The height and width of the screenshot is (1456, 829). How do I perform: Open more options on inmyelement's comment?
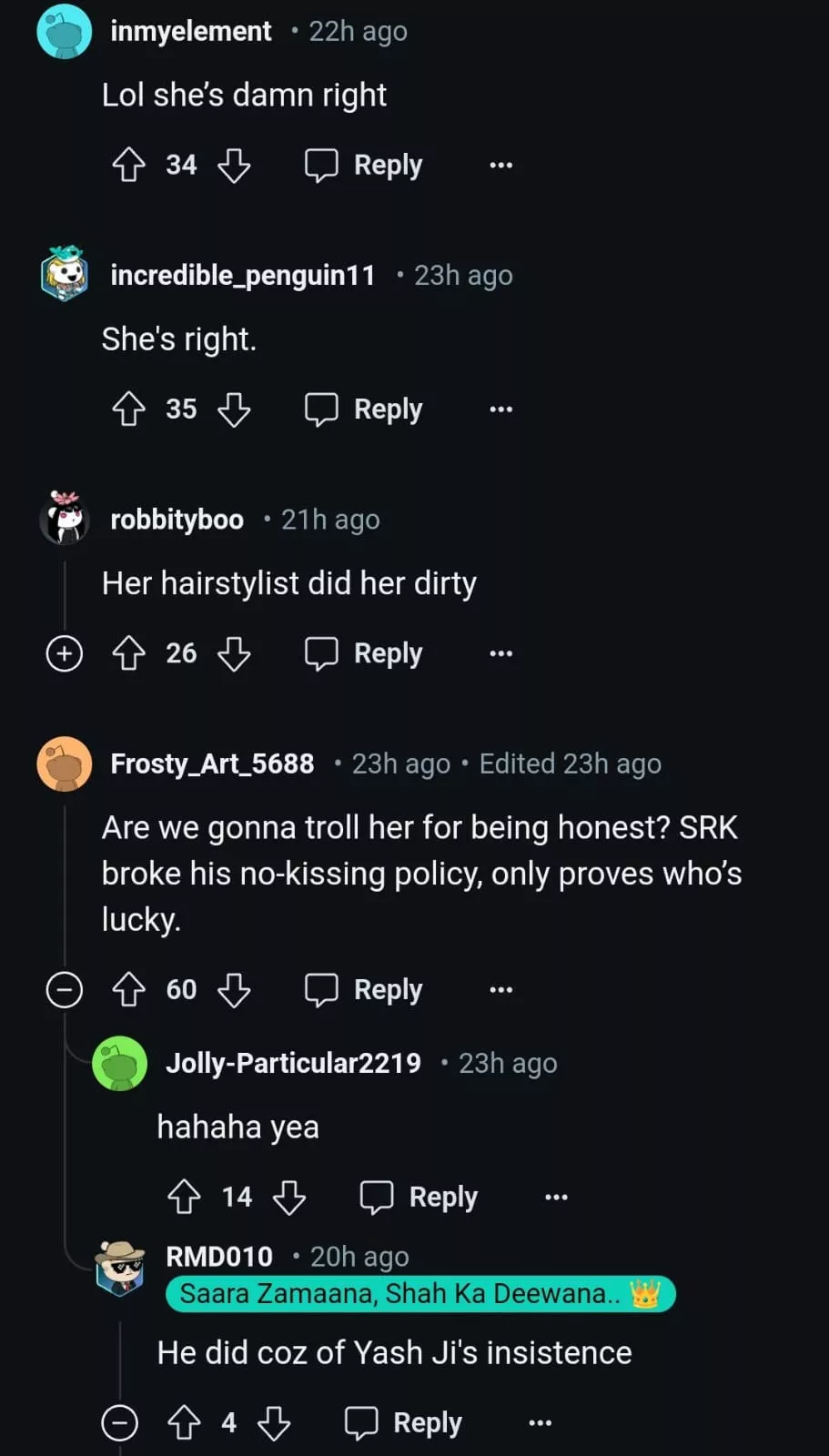pos(500,165)
